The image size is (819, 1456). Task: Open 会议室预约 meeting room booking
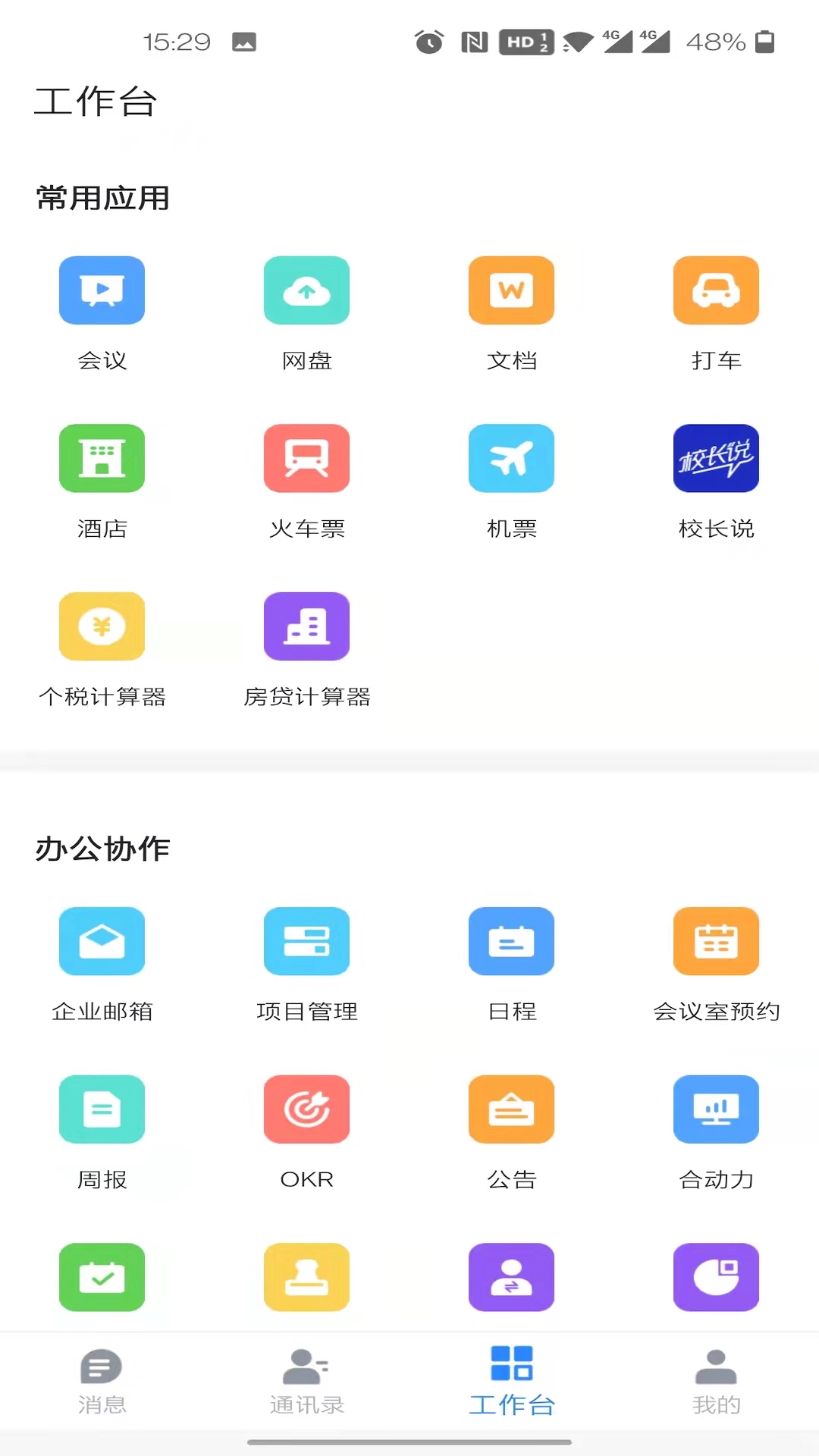[x=716, y=941]
